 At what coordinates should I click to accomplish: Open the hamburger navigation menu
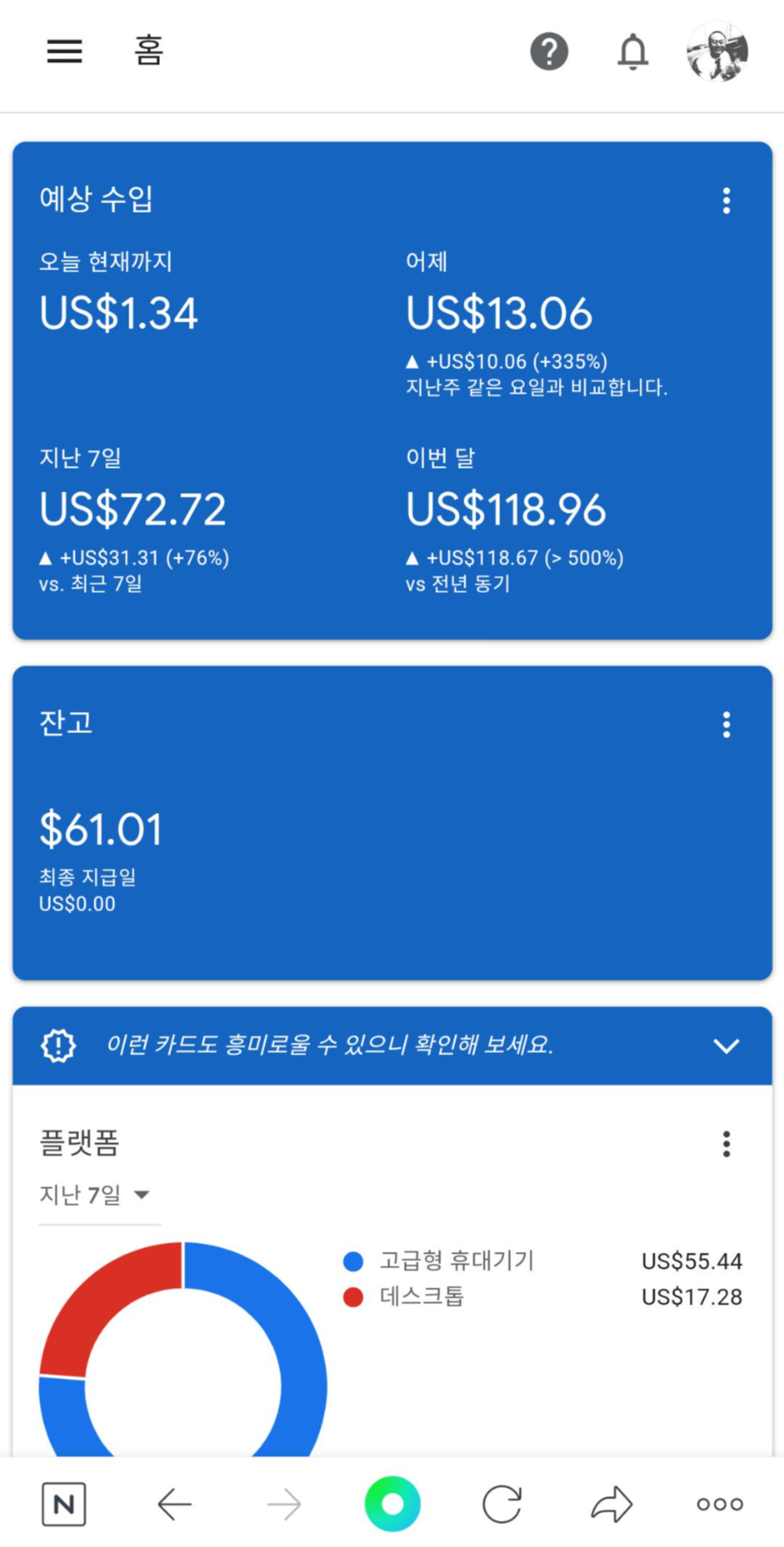click(x=65, y=51)
